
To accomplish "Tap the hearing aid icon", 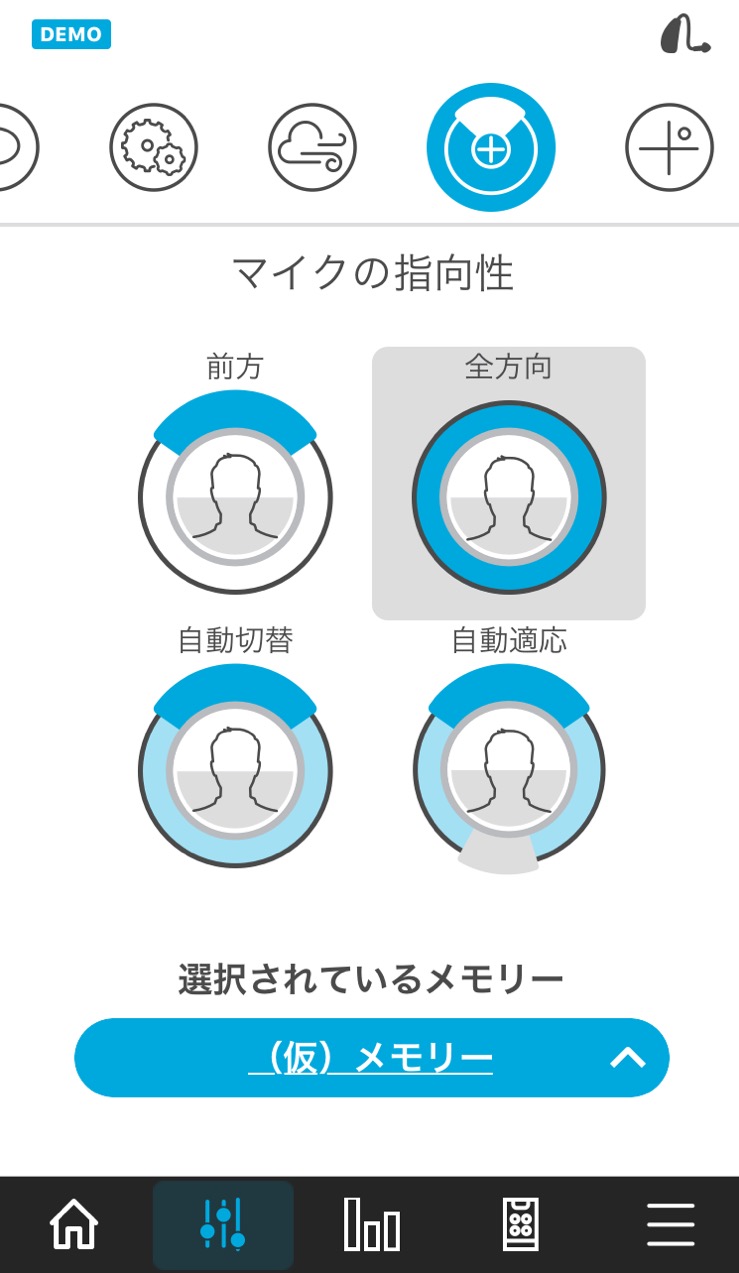I will point(684,35).
